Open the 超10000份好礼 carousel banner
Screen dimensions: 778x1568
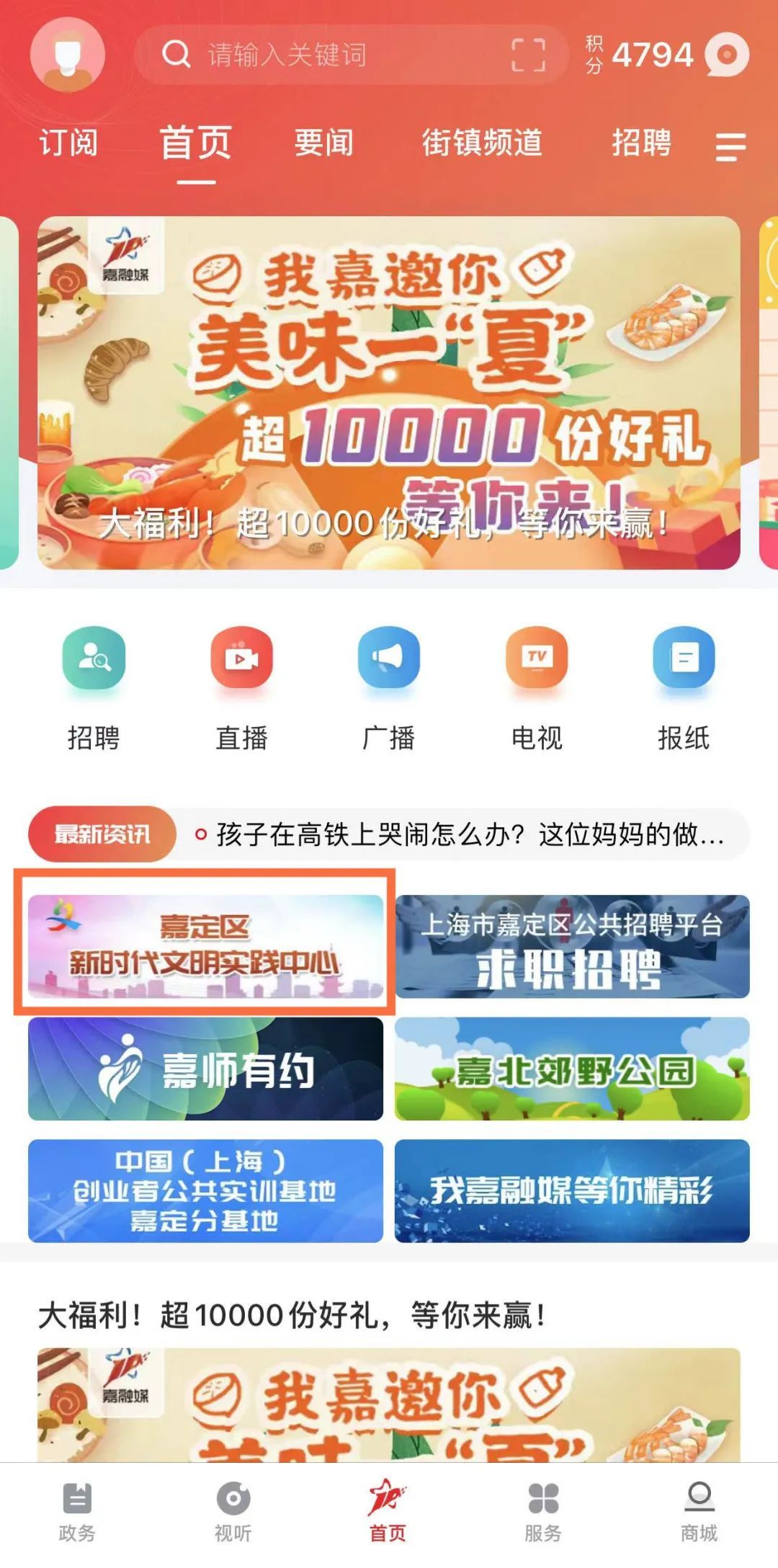coord(389,393)
